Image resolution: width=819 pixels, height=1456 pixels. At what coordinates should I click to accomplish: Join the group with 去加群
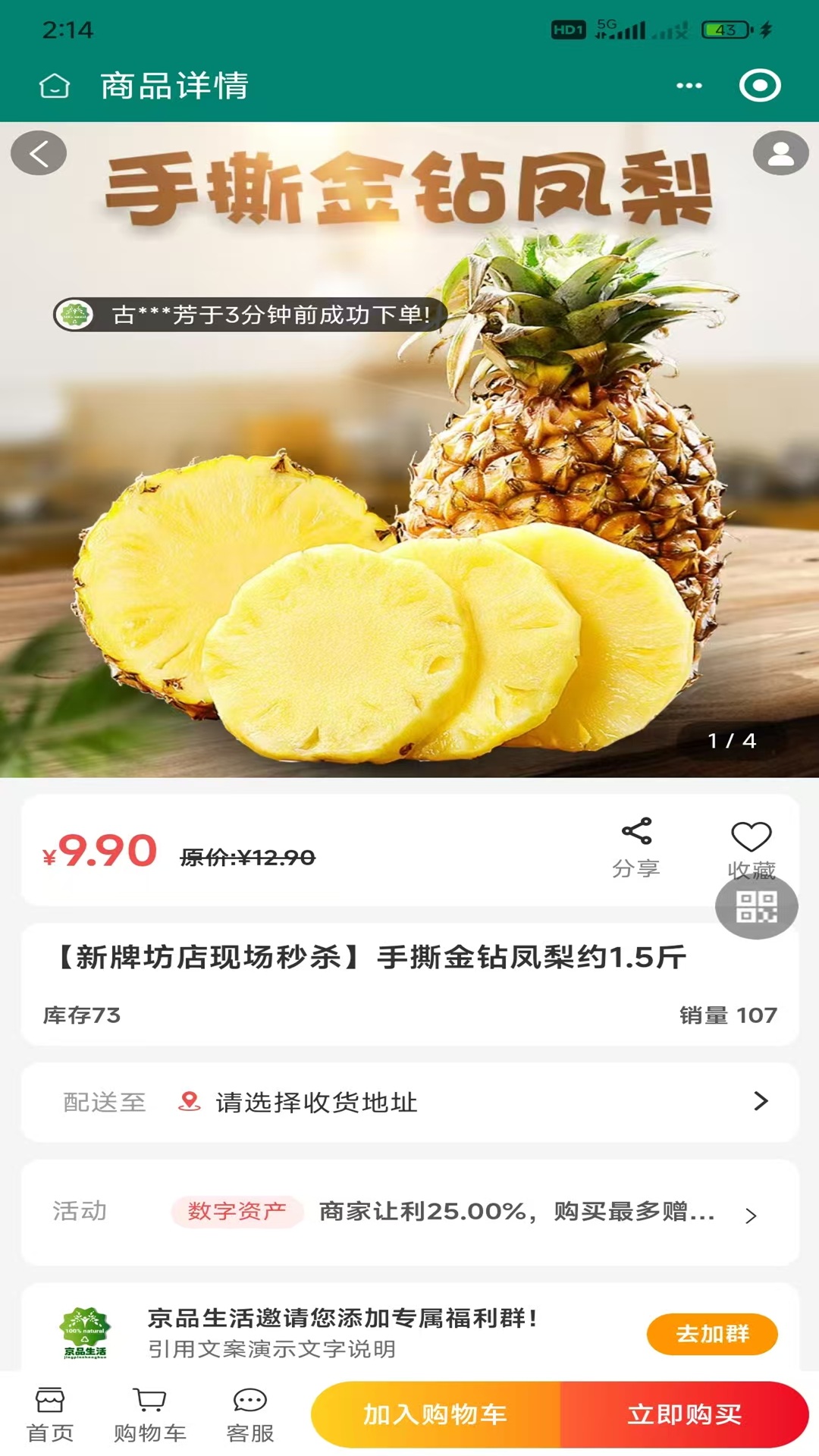click(x=711, y=1333)
